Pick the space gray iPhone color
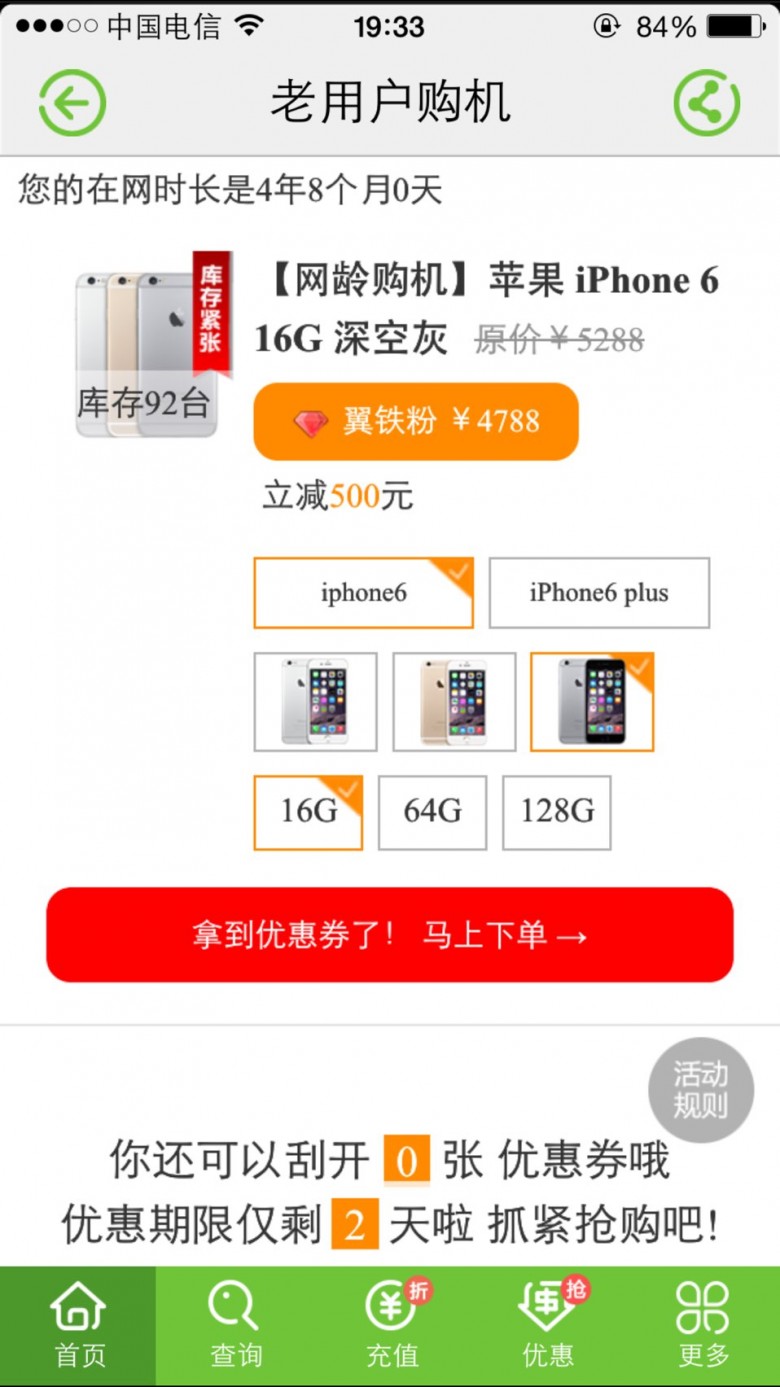 591,701
